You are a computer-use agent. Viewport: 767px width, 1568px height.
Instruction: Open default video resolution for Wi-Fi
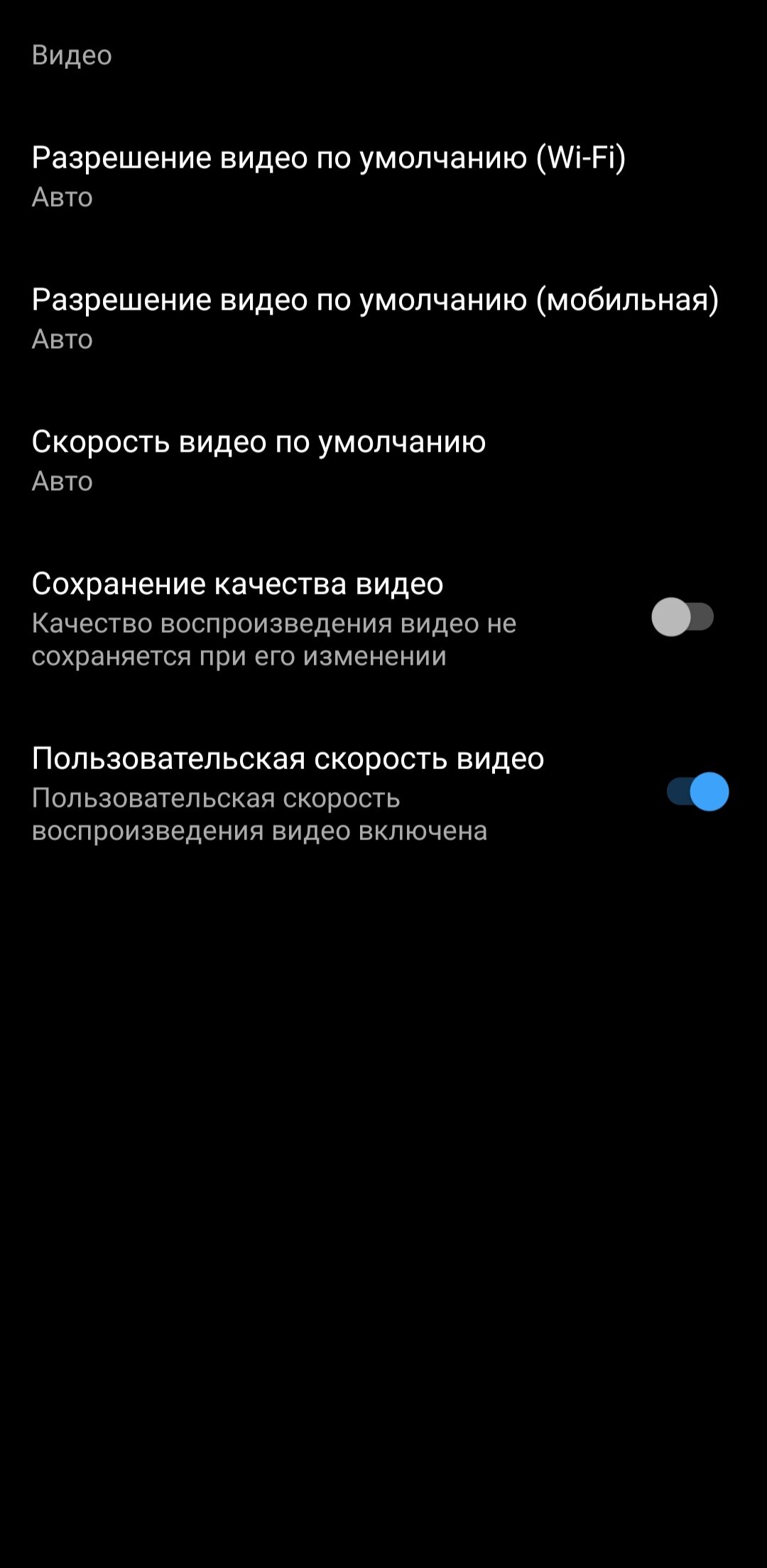point(383,176)
